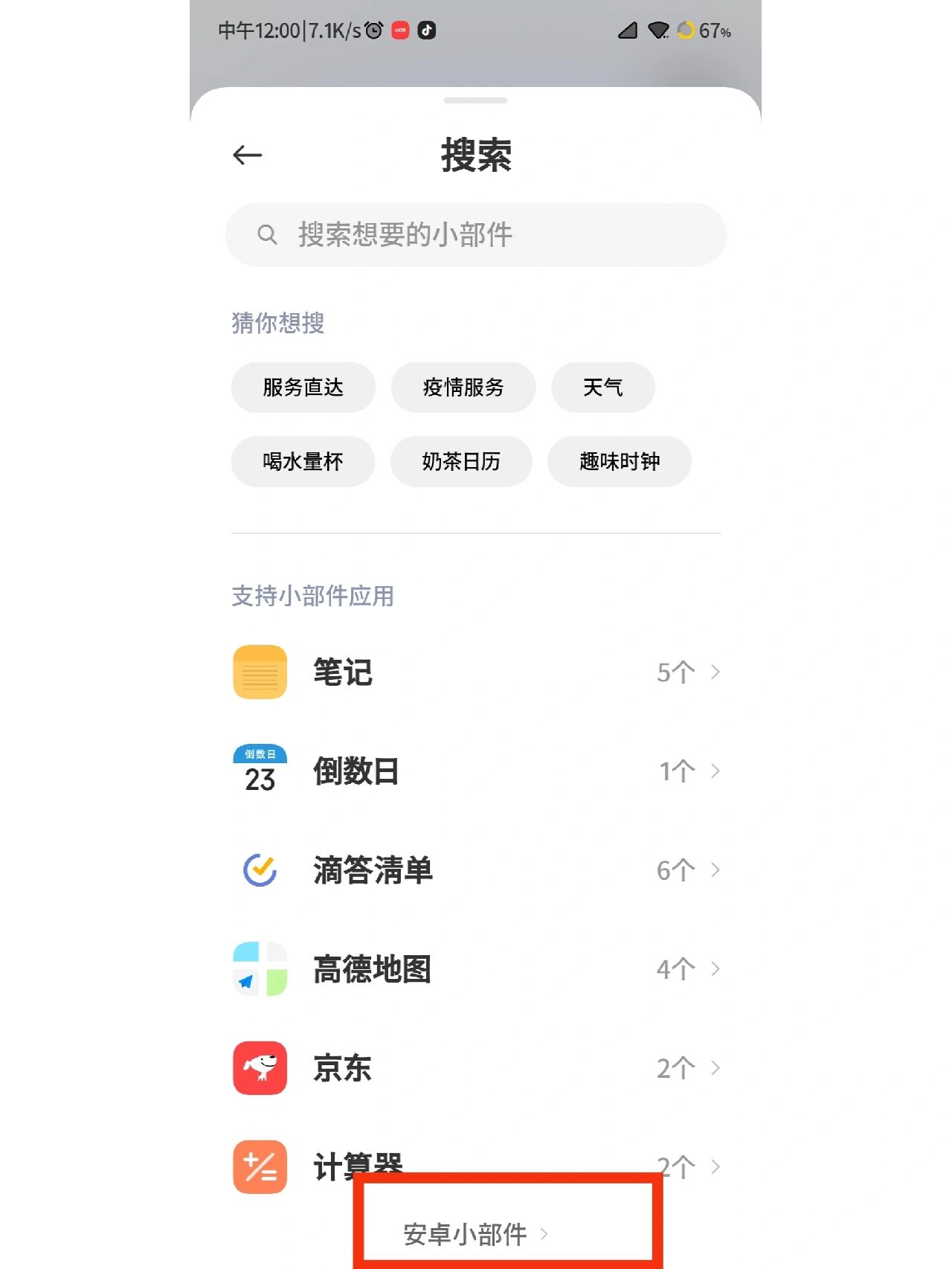Select the 服务直达 suggestion chip
The image size is (952, 1269).
click(x=303, y=387)
